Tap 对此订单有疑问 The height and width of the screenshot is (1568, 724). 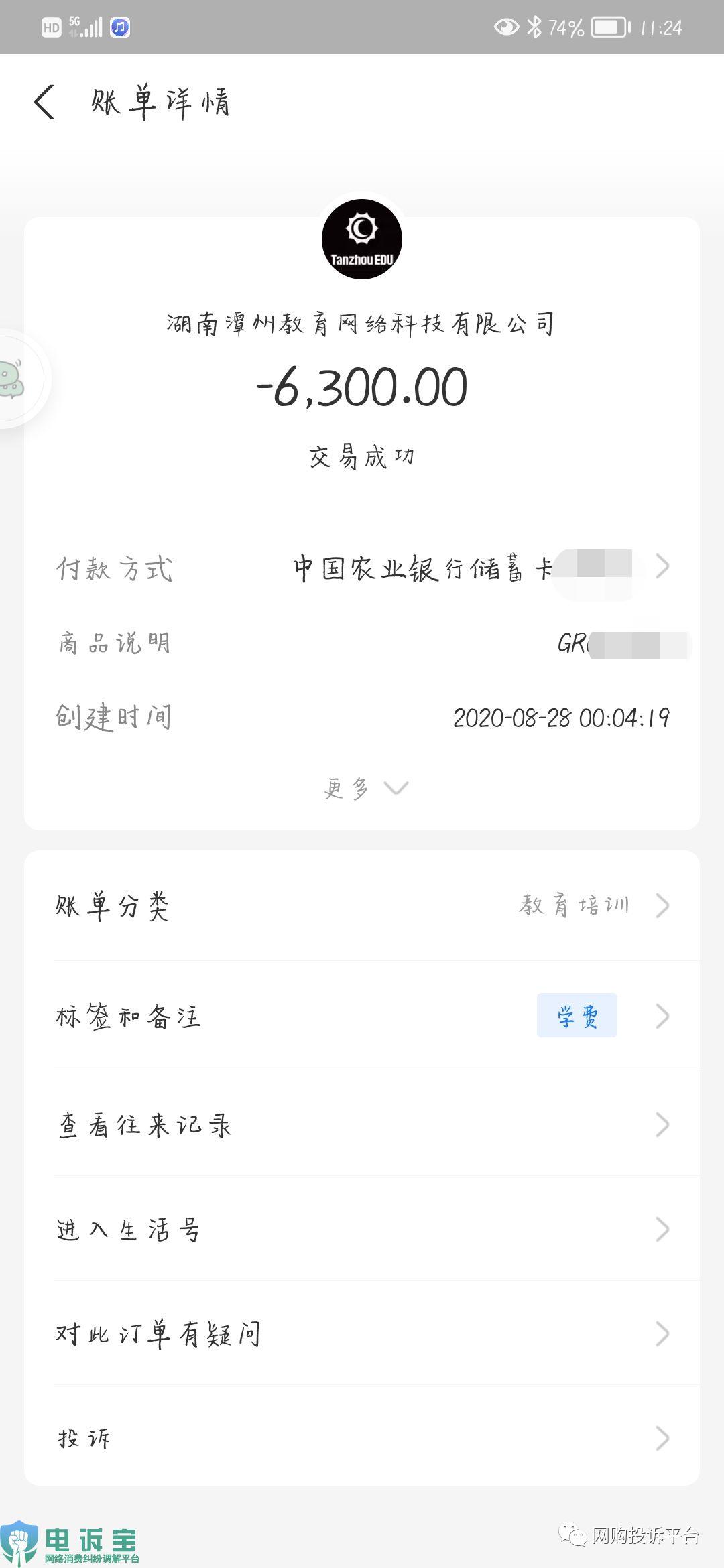pyautogui.click(x=362, y=1333)
